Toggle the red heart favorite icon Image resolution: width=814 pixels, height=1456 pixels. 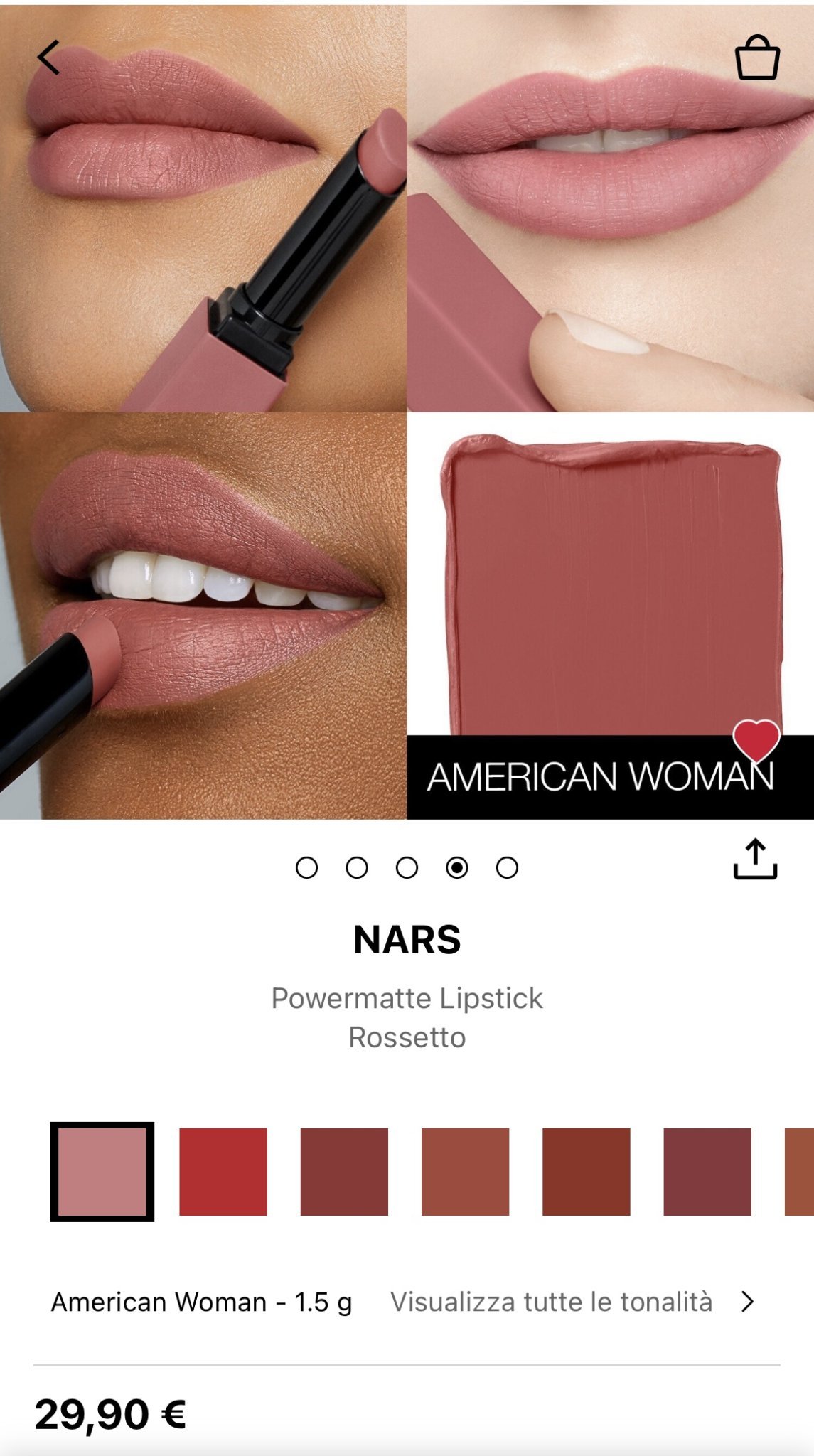tap(756, 741)
